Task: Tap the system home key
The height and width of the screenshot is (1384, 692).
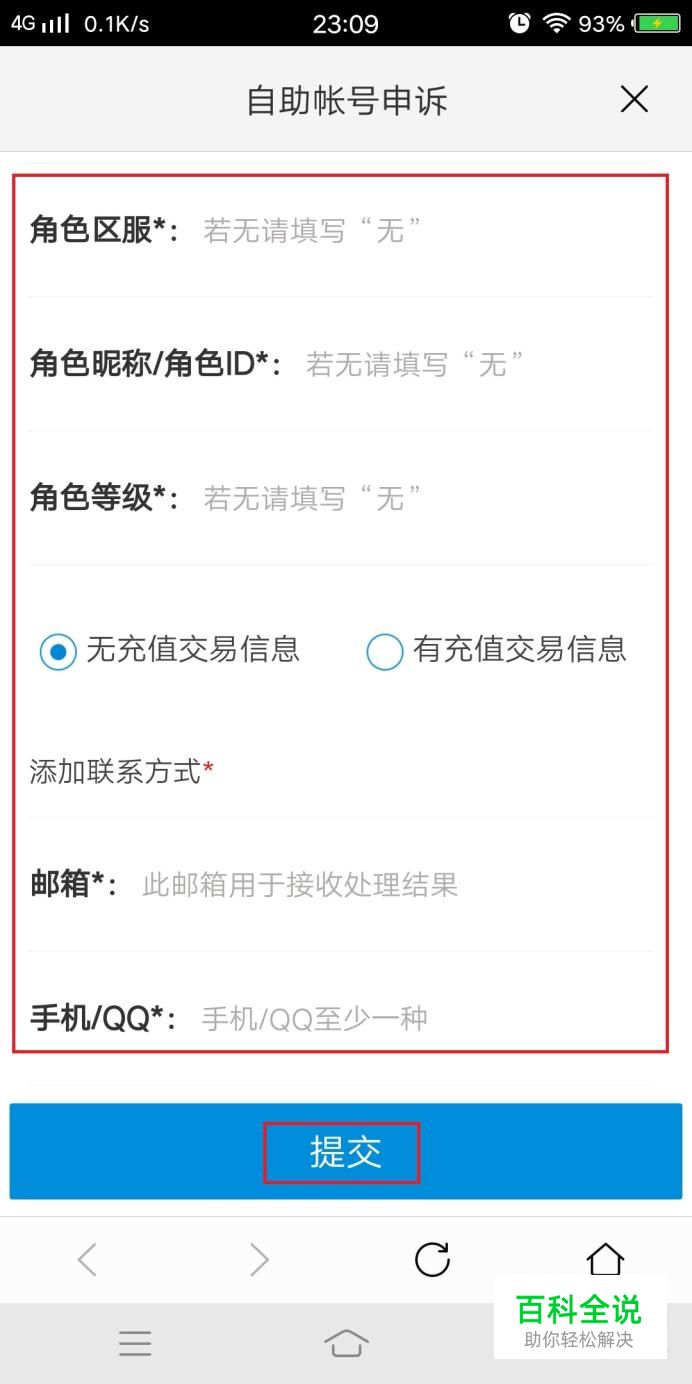Action: click(x=346, y=1343)
